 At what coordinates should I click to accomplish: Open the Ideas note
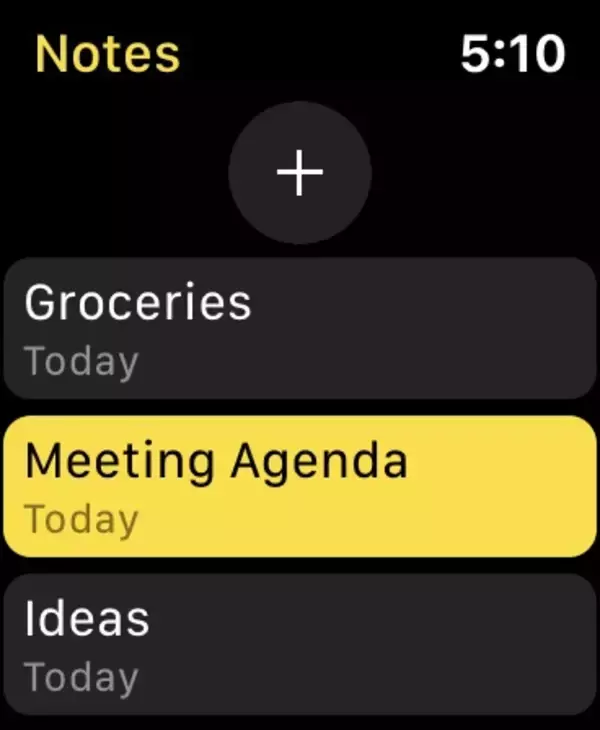click(300, 644)
